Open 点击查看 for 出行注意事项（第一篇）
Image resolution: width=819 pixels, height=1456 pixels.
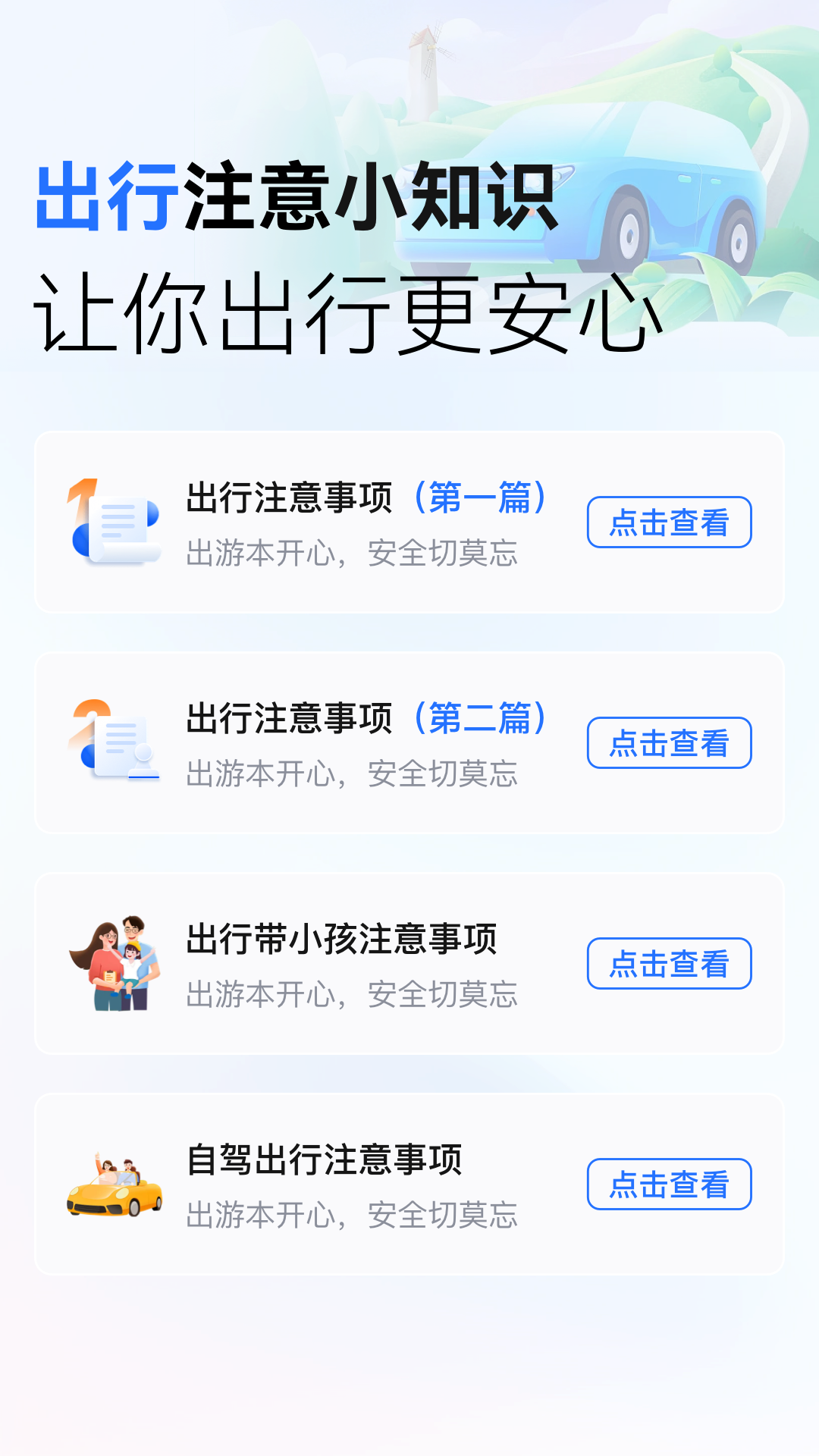point(670,523)
